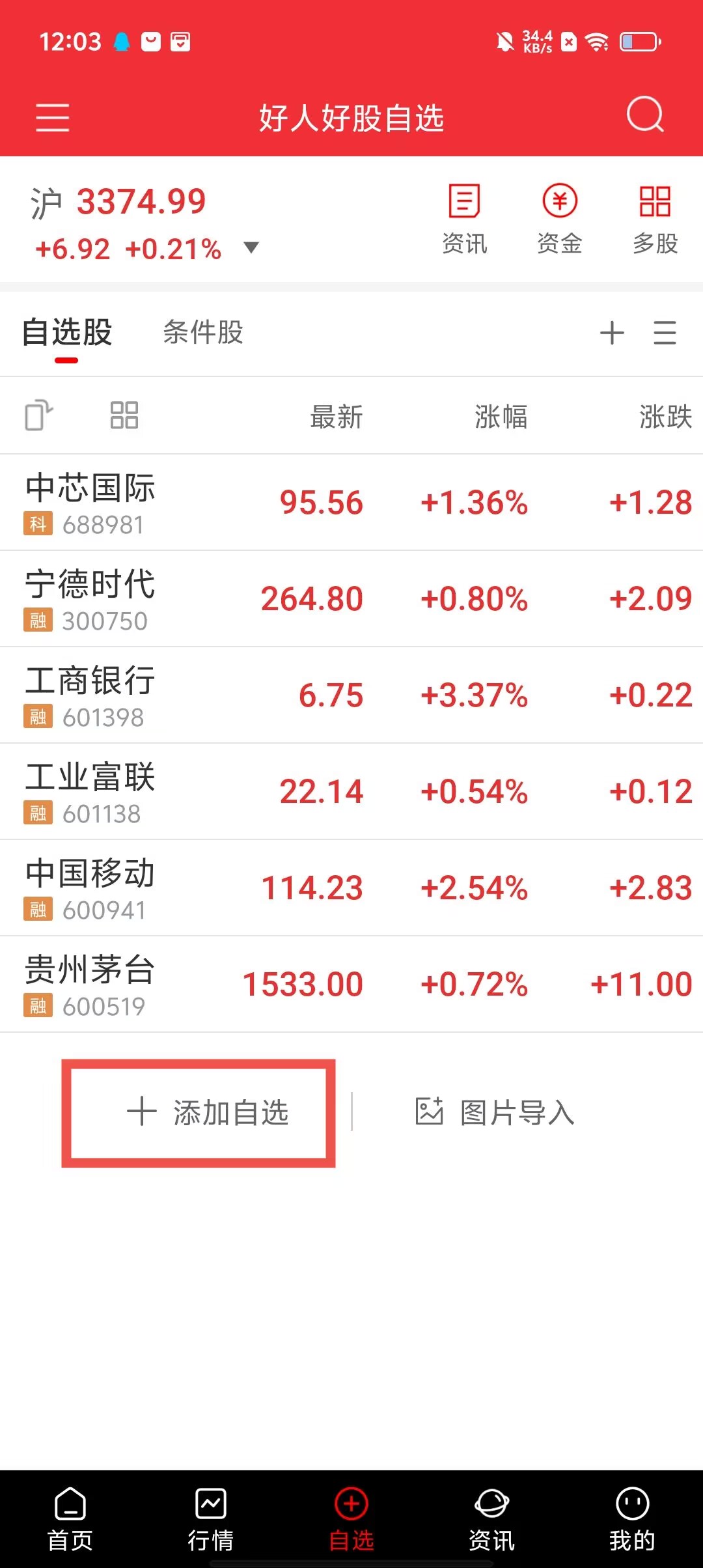Image resolution: width=703 pixels, height=1568 pixels.
Task: Import stocks via 图片导入
Action: click(x=496, y=1112)
